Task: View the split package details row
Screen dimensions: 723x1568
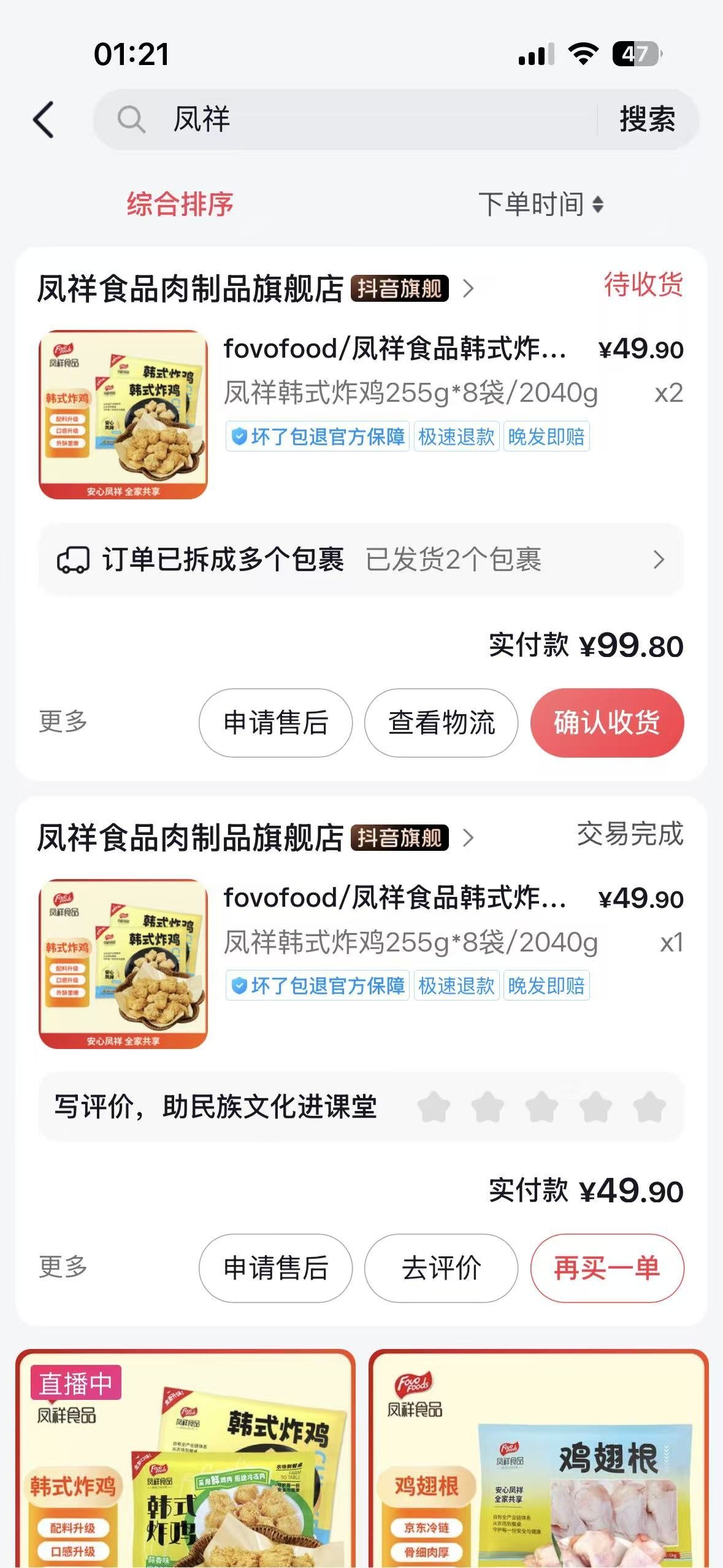Action: click(361, 559)
